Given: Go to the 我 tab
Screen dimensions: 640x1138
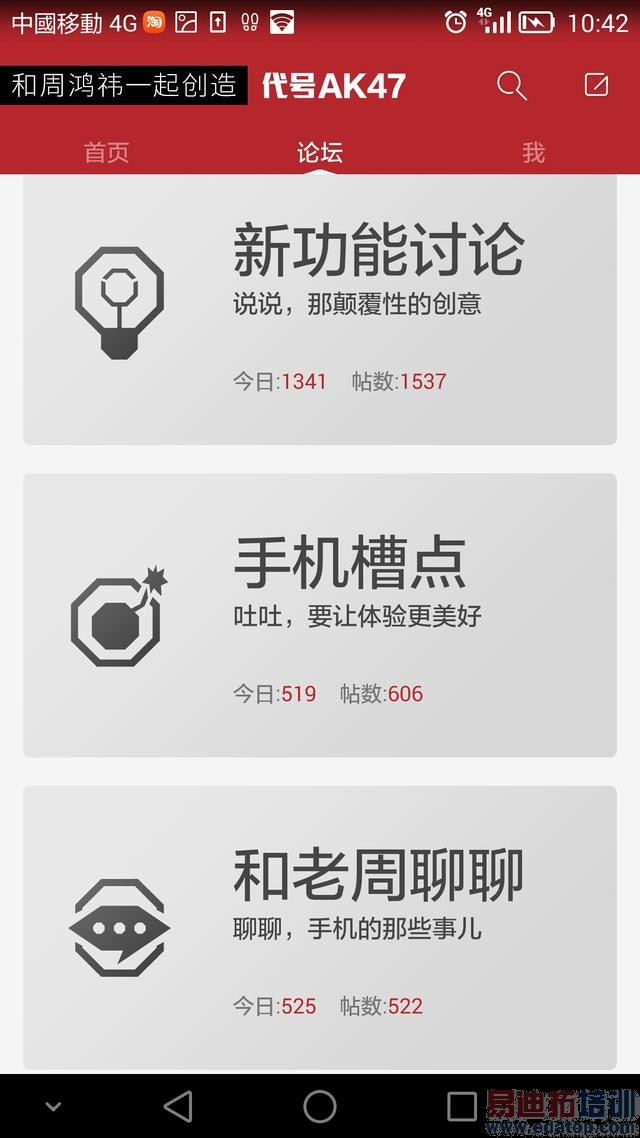Looking at the screenshot, I should 533,153.
